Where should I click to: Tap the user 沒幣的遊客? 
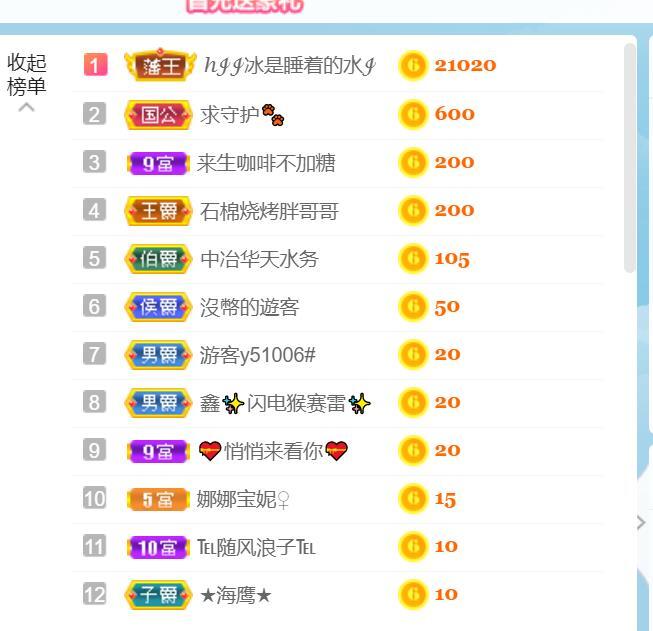pos(249,307)
